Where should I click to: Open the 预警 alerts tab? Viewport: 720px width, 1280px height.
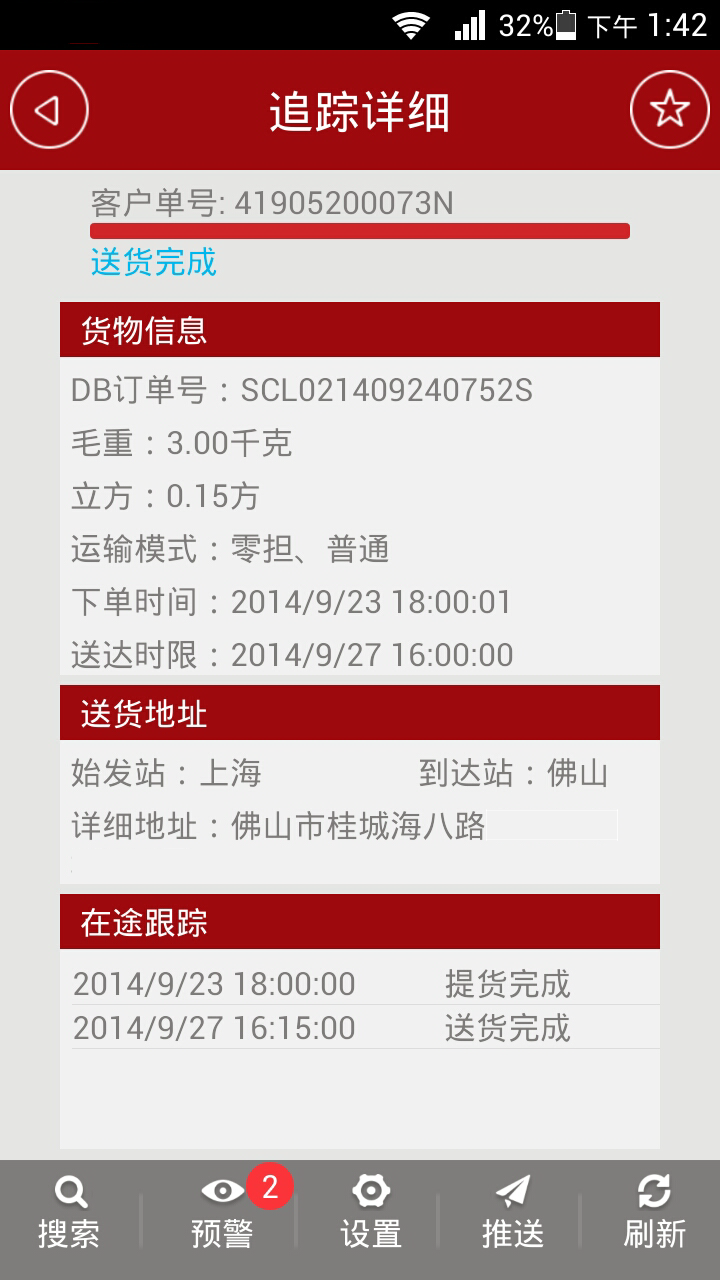click(222, 1212)
